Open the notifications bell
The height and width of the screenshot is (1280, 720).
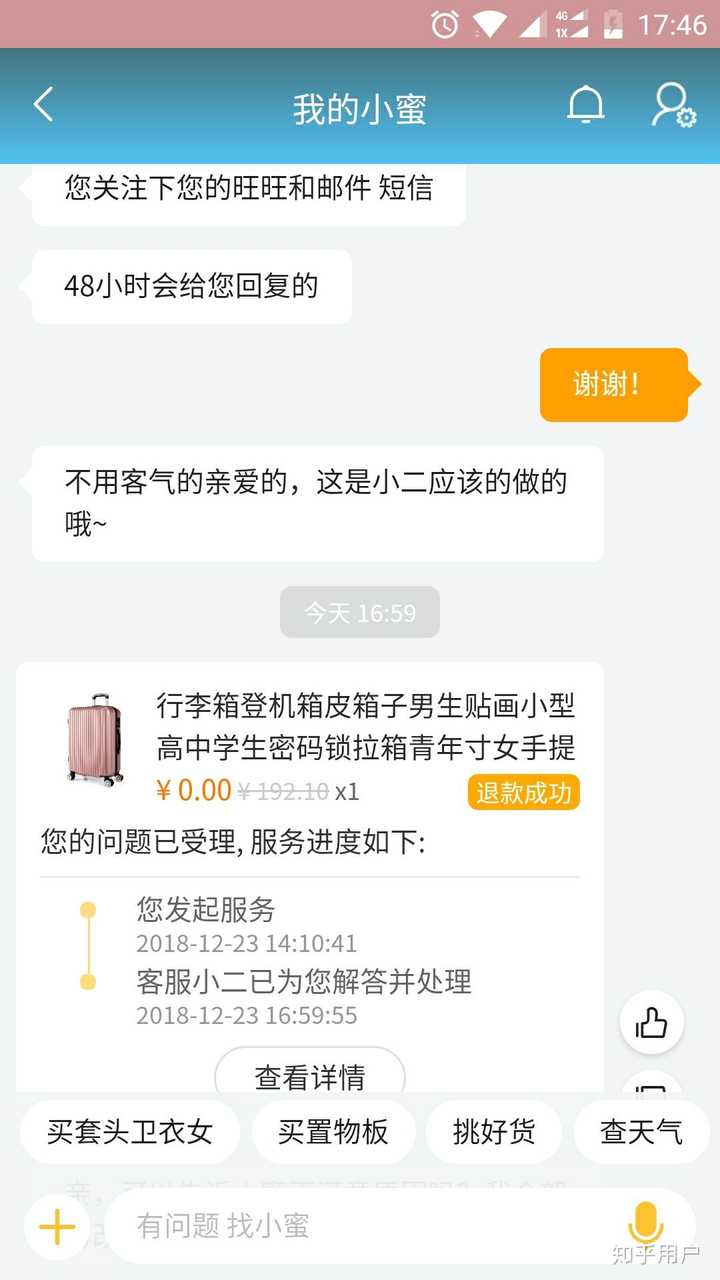click(x=585, y=105)
